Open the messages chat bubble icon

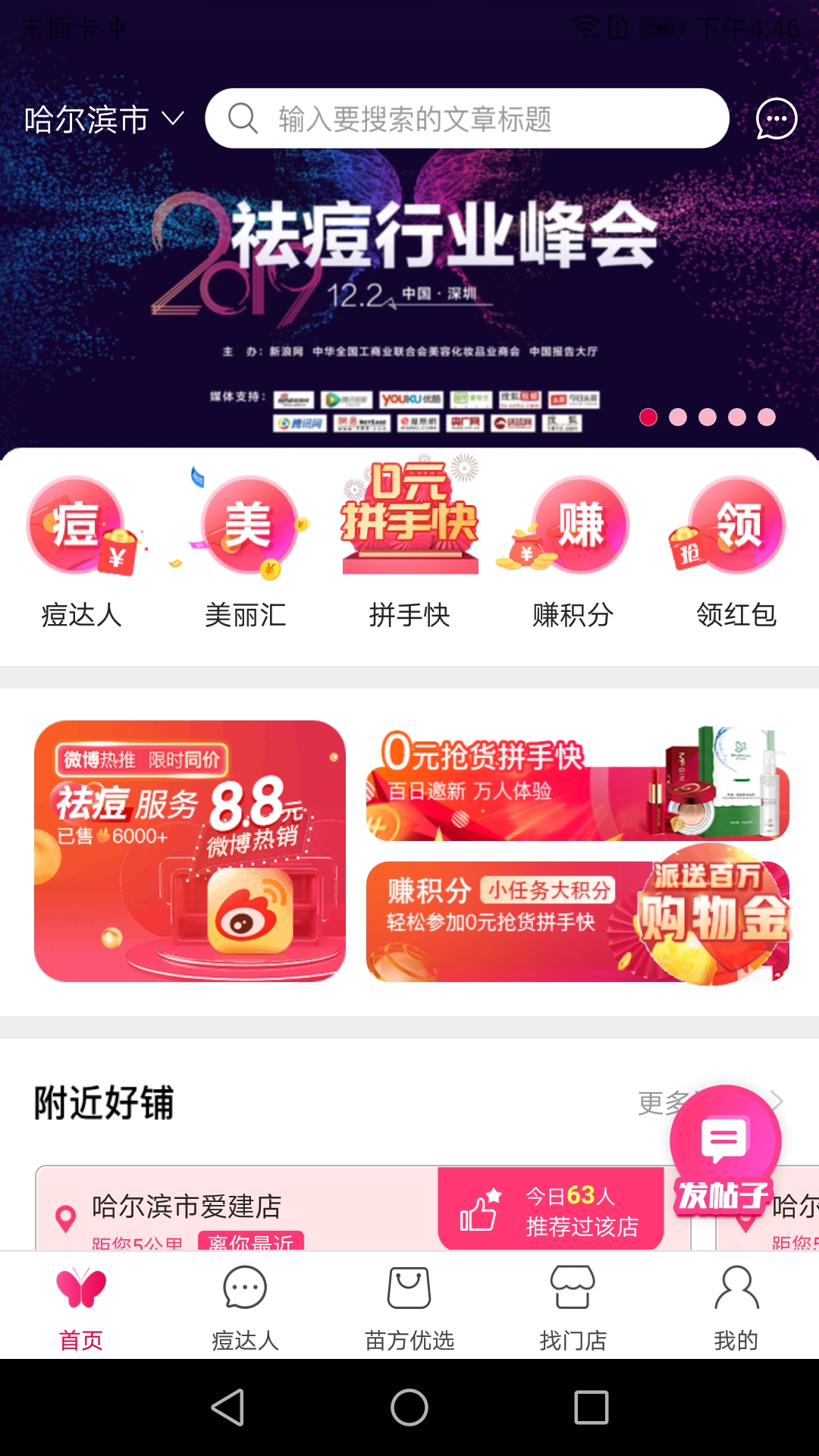click(777, 119)
